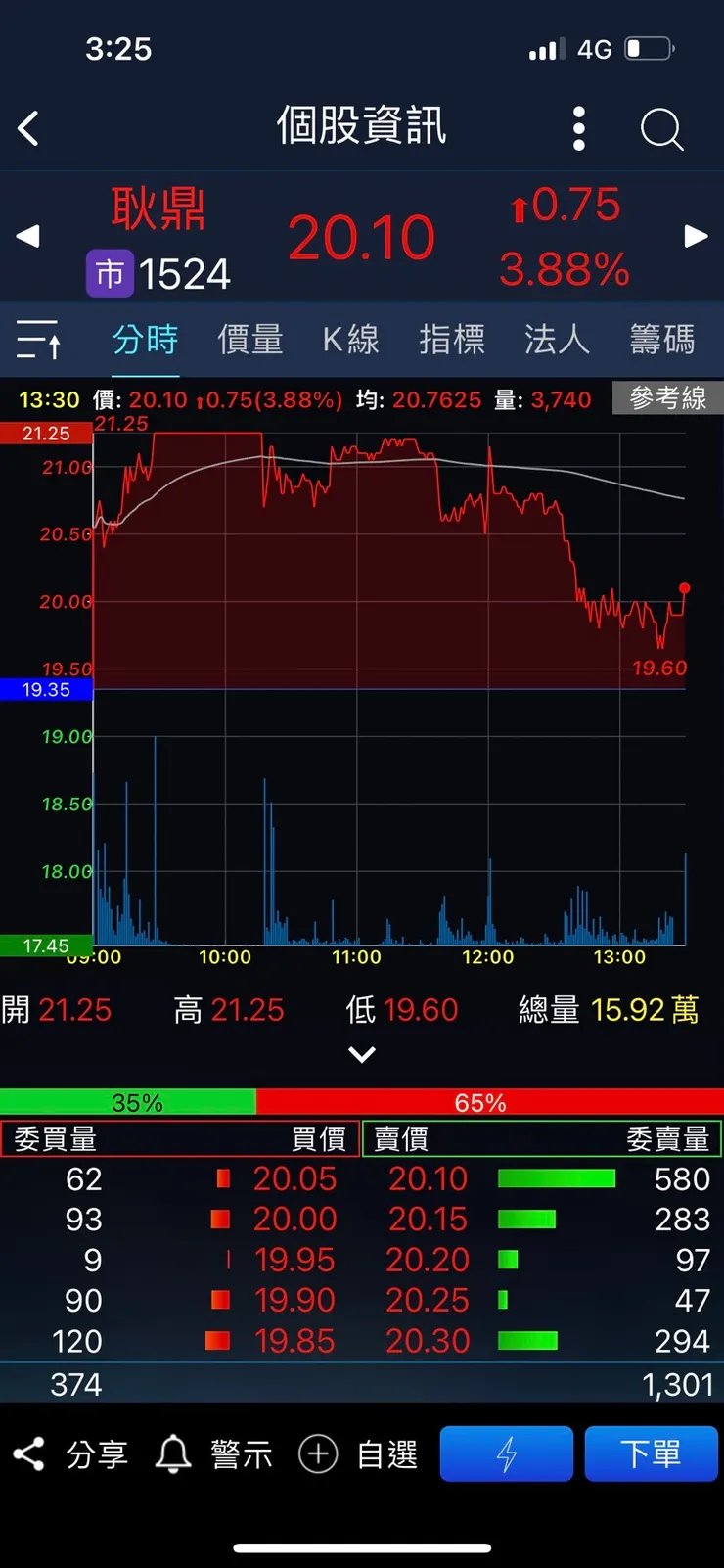
Task: Tap the plus icon to add to 自選
Action: pyautogui.click(x=317, y=1453)
